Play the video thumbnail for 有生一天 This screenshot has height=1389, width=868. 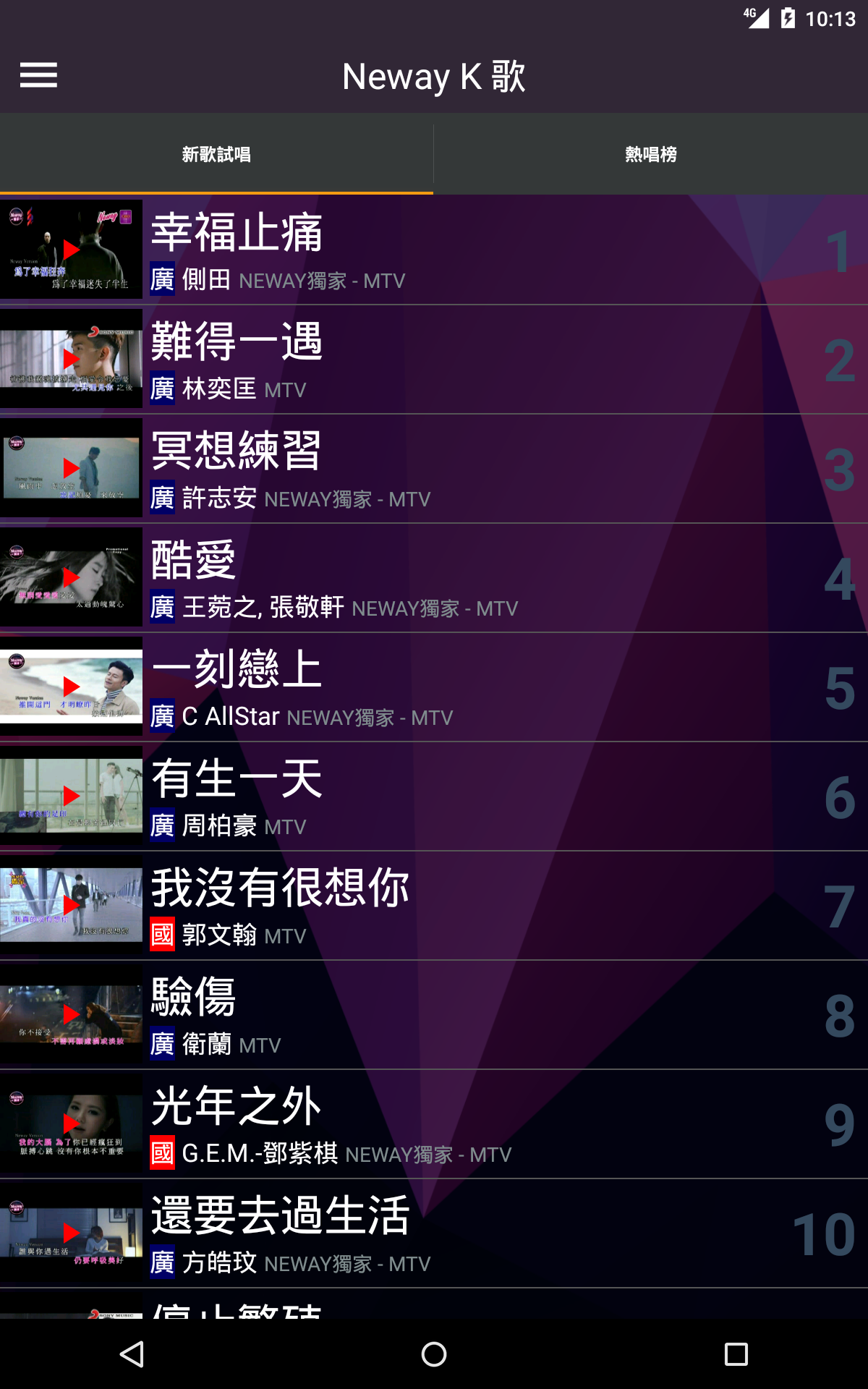coord(71,796)
